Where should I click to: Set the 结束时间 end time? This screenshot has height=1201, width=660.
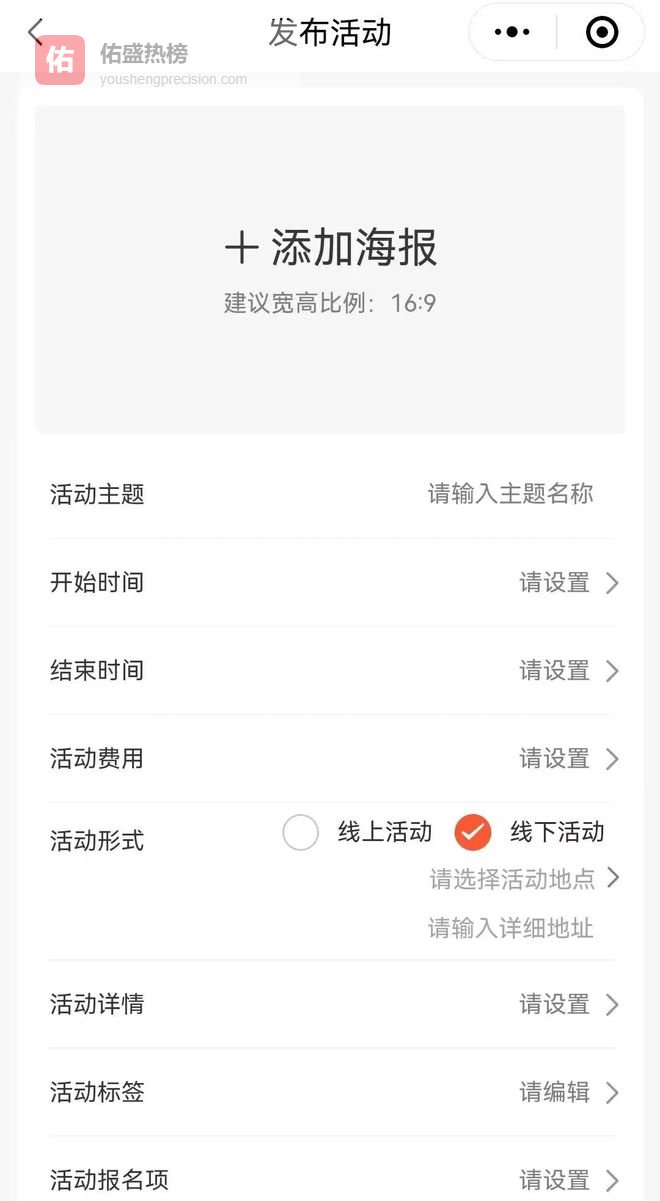[568, 671]
